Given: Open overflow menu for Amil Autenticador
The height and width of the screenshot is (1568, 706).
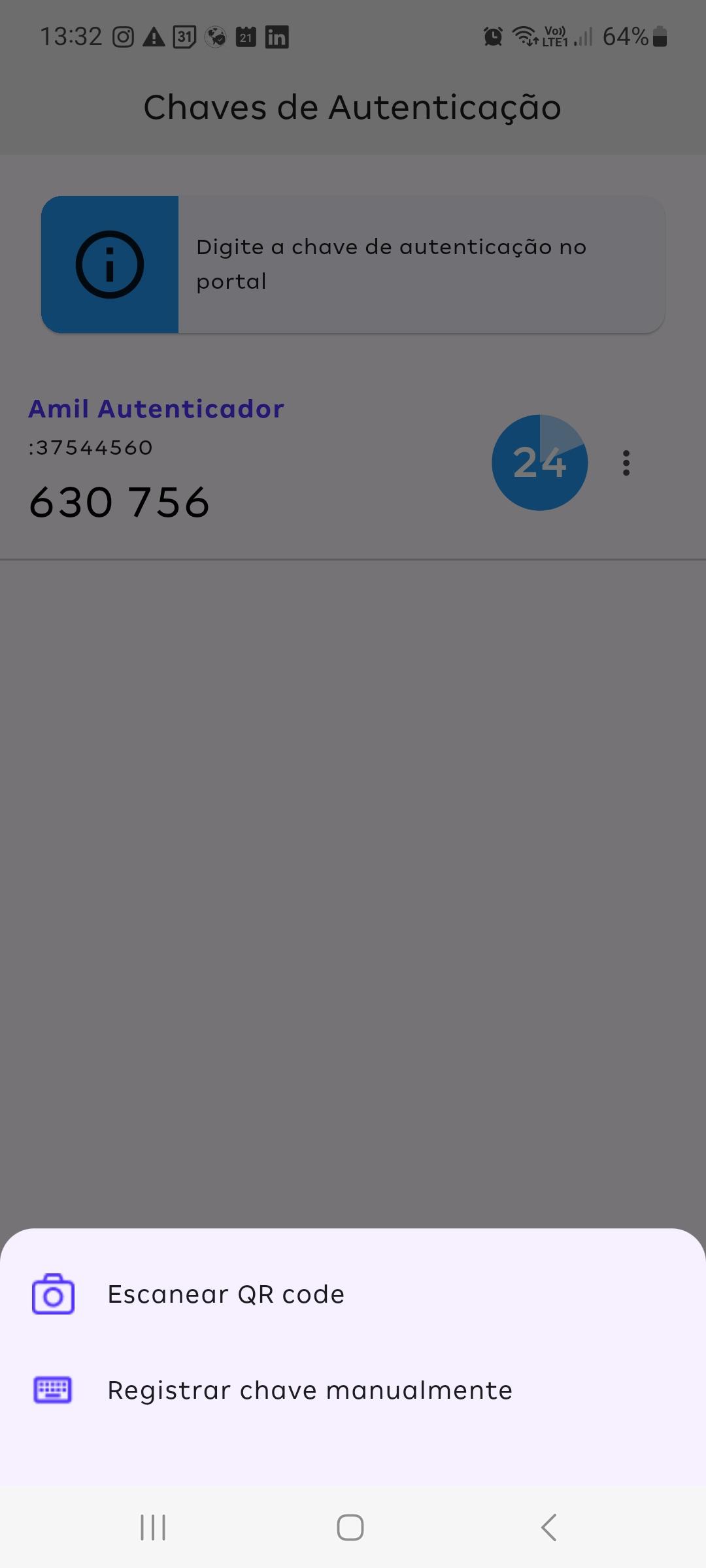Looking at the screenshot, I should click(626, 463).
